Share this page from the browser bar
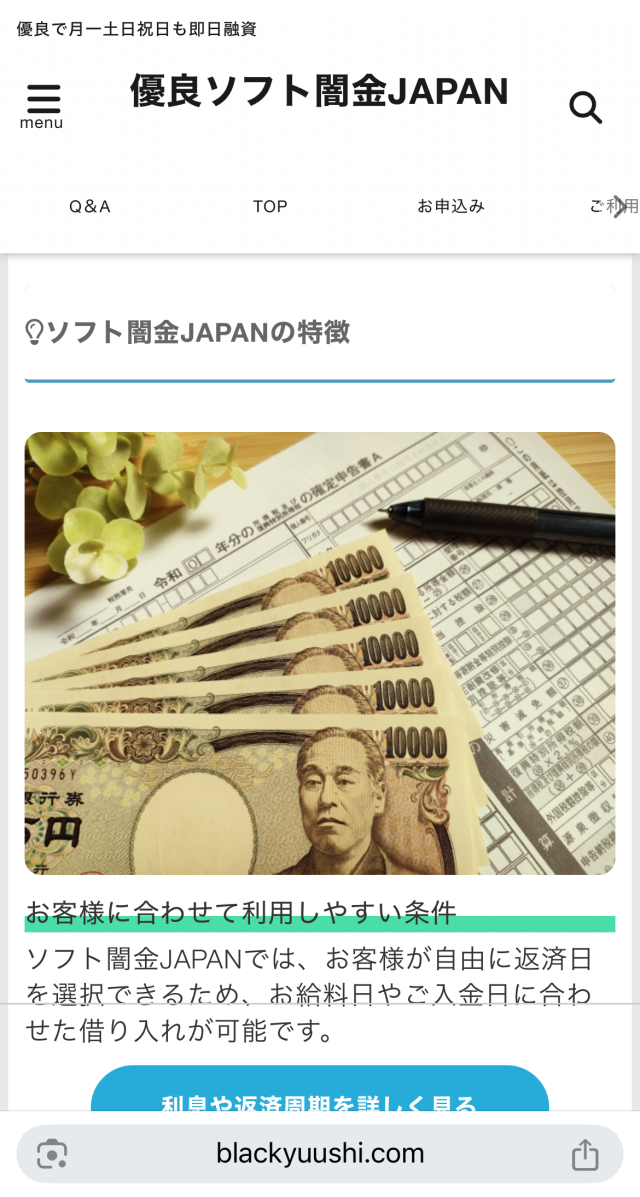 coord(584,1154)
